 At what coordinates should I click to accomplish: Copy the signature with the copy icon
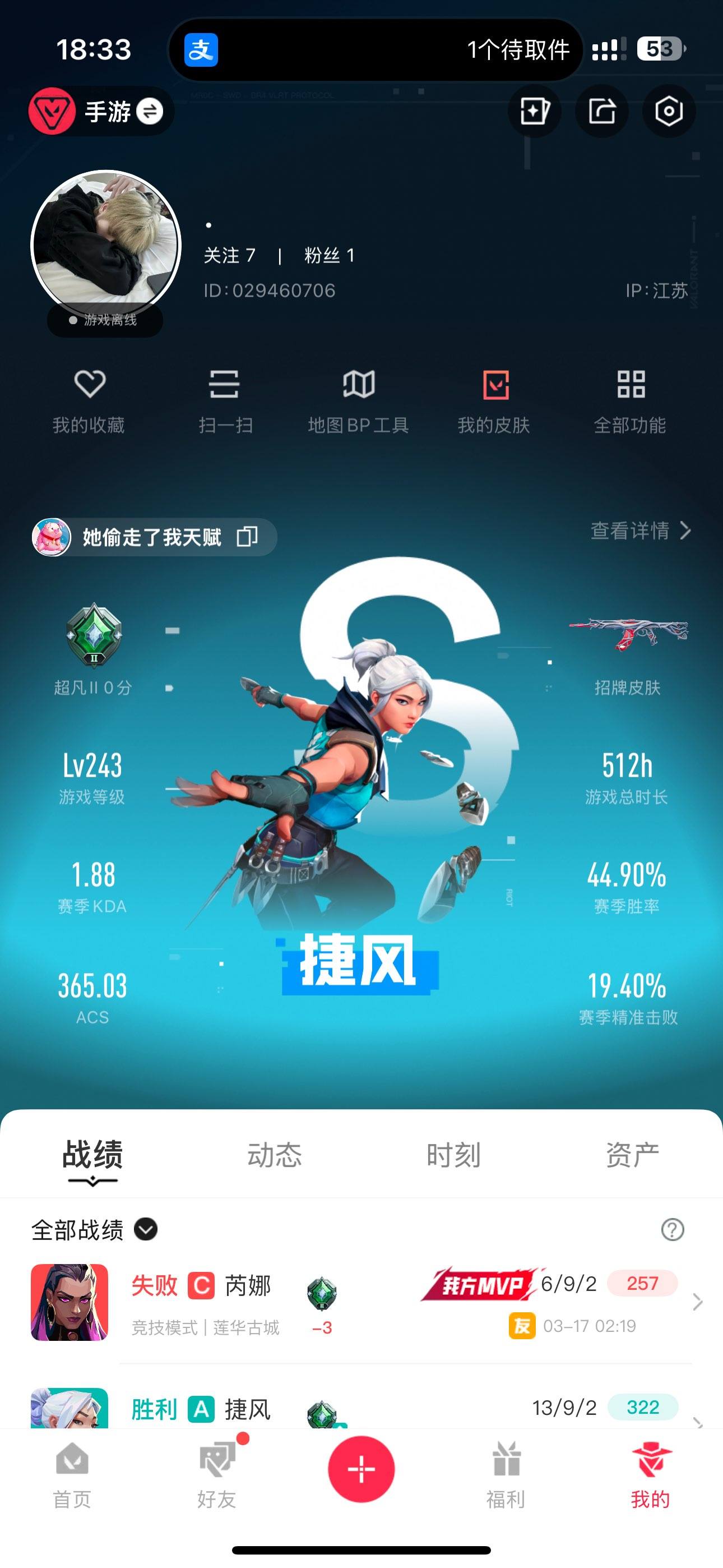248,537
